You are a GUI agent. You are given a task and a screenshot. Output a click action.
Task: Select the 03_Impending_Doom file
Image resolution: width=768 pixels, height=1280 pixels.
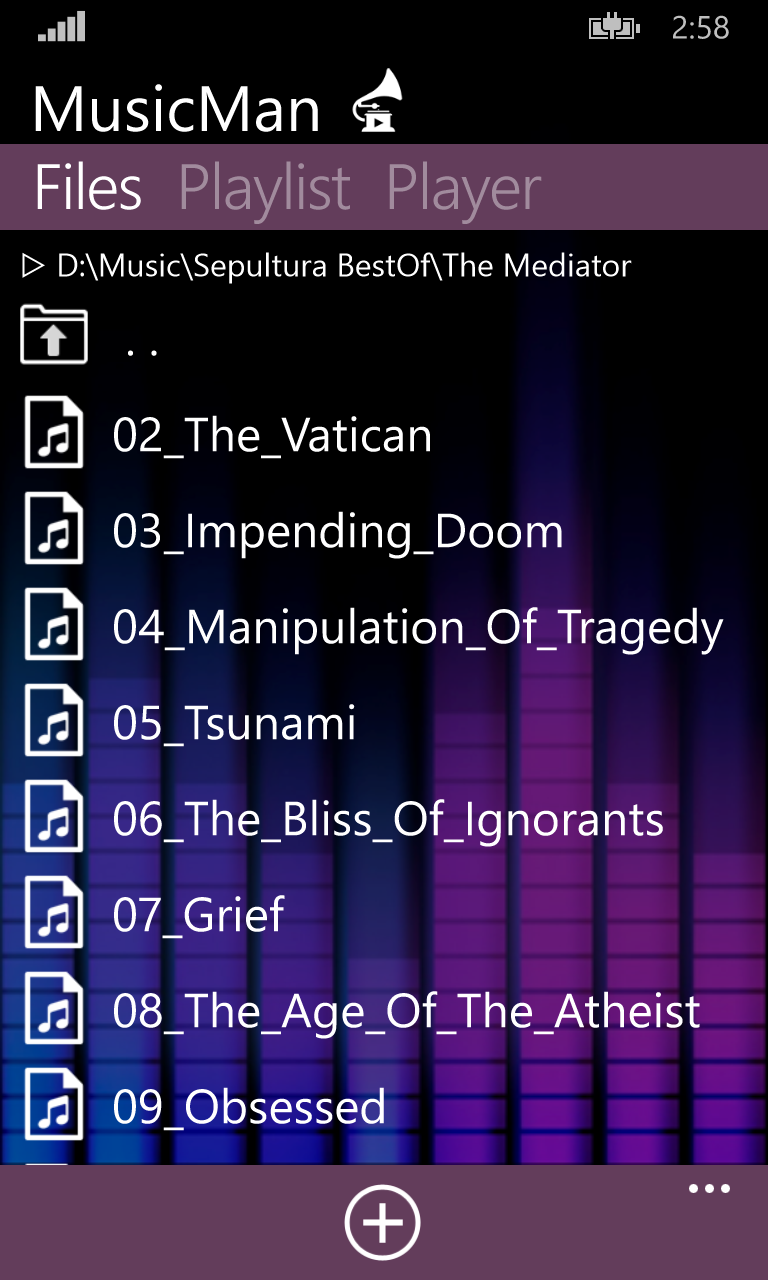pos(337,531)
